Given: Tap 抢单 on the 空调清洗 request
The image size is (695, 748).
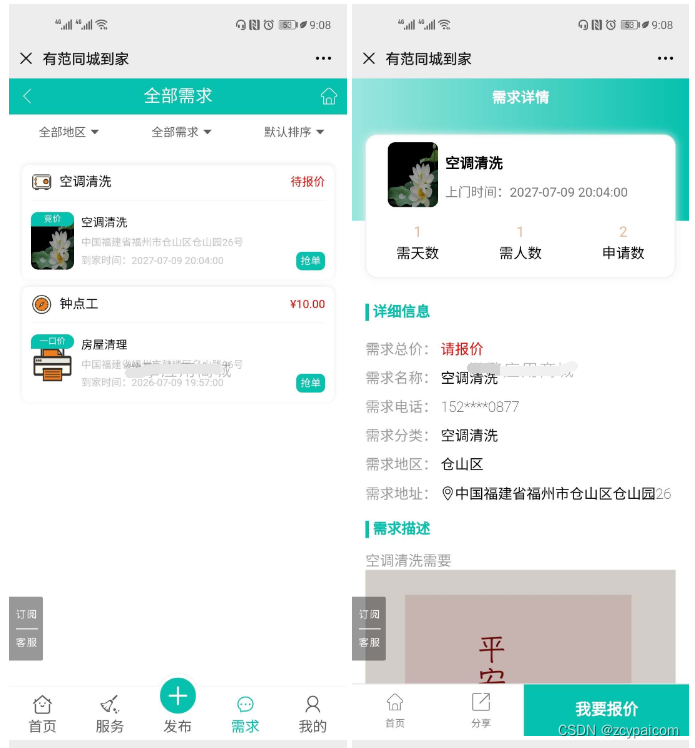Looking at the screenshot, I should click(310, 261).
